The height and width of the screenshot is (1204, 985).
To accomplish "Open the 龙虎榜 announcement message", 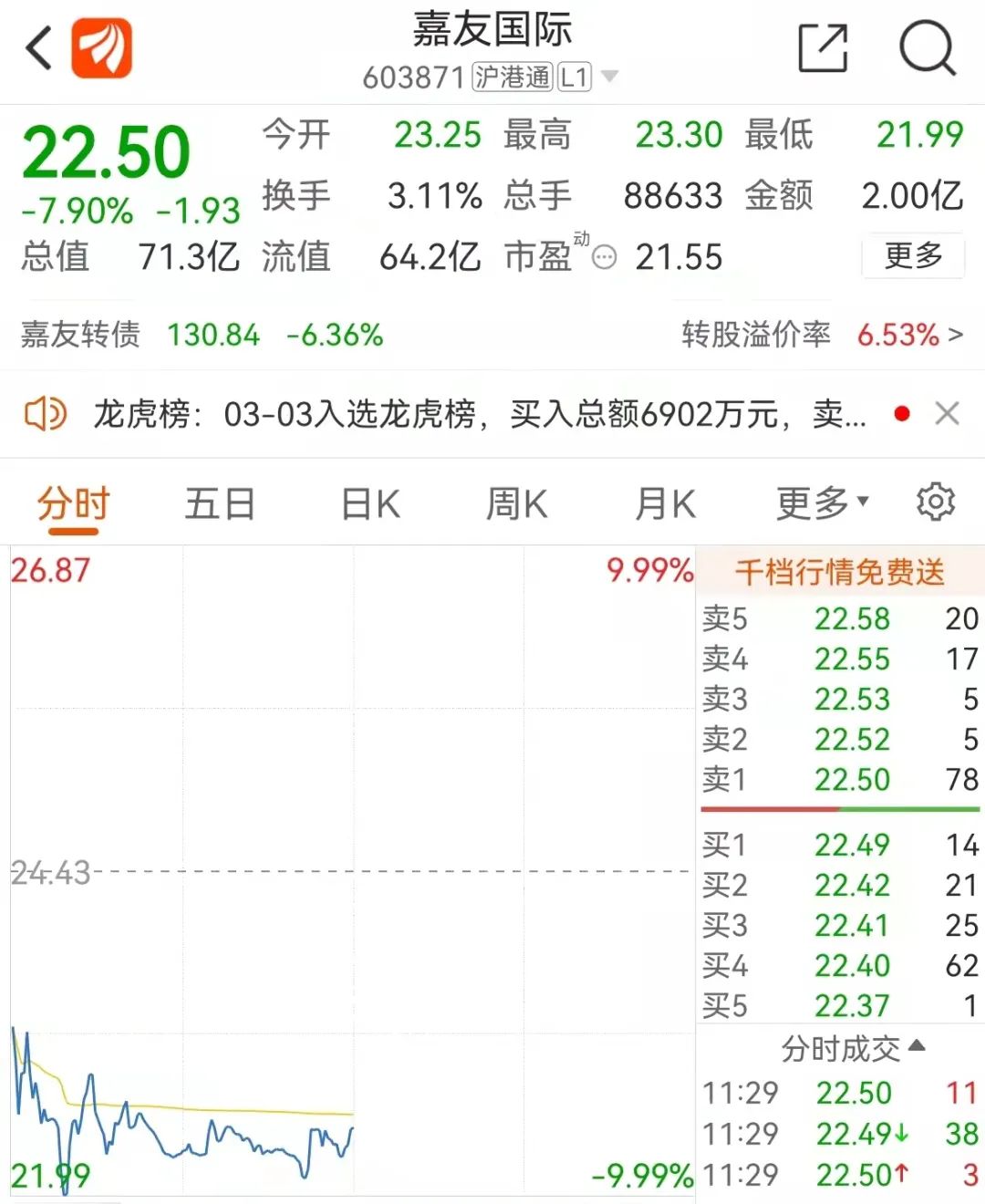I will pos(479,415).
